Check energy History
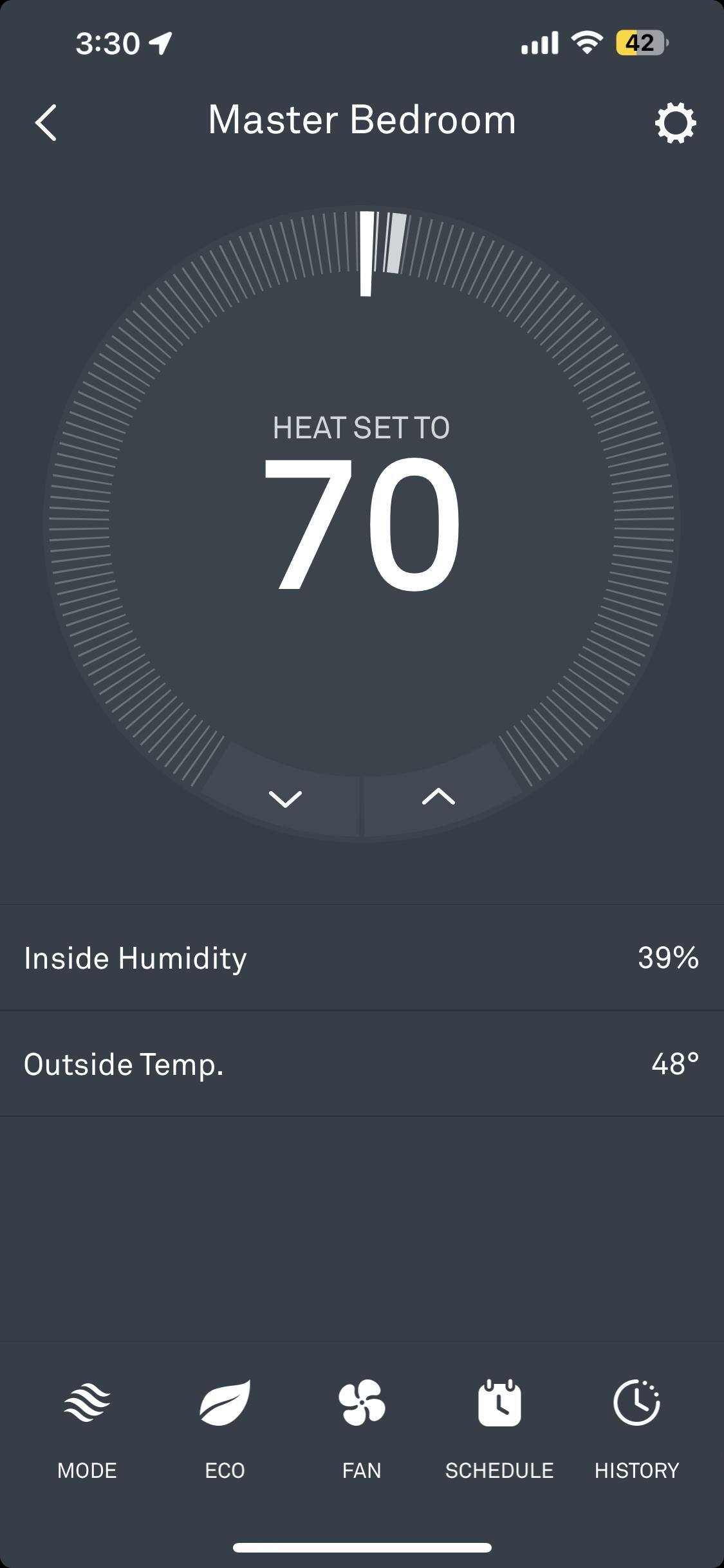Image resolution: width=724 pixels, height=1568 pixels. pos(636,1424)
